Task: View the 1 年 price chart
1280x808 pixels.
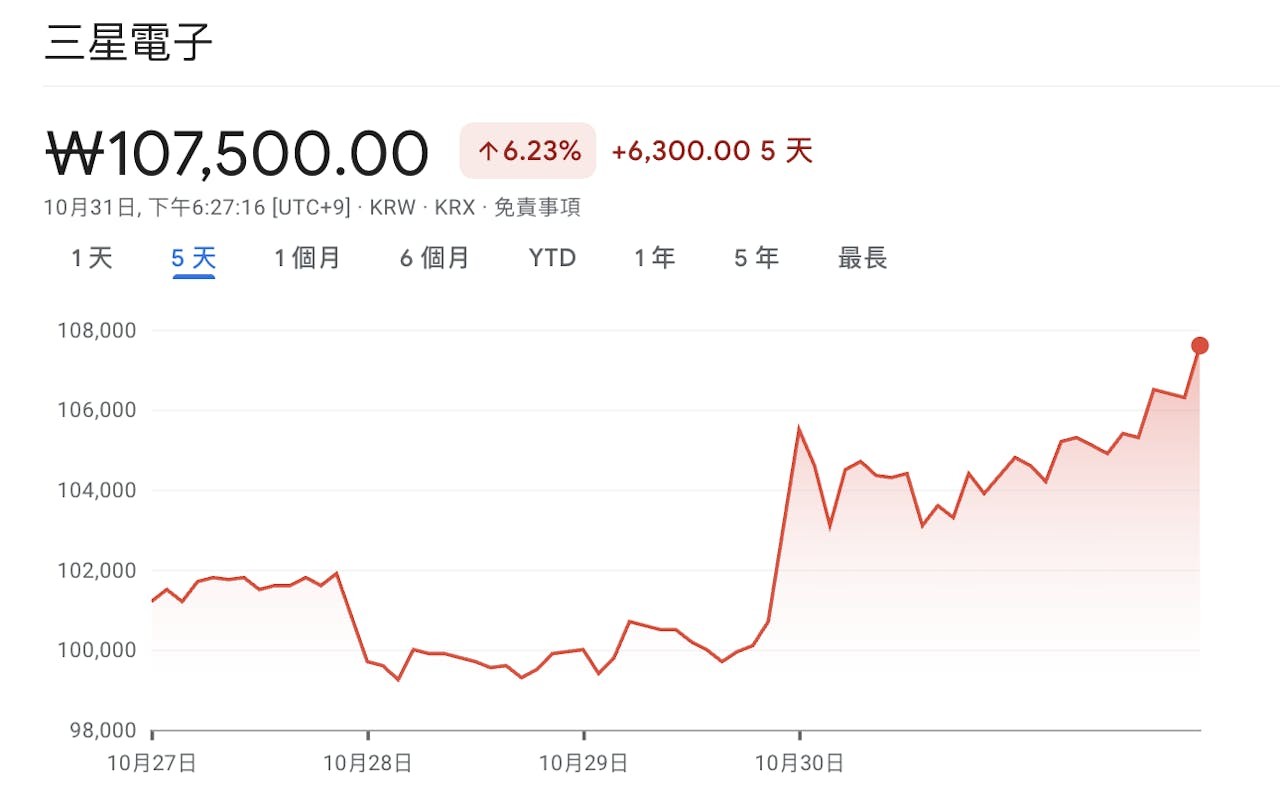Action: click(x=654, y=258)
